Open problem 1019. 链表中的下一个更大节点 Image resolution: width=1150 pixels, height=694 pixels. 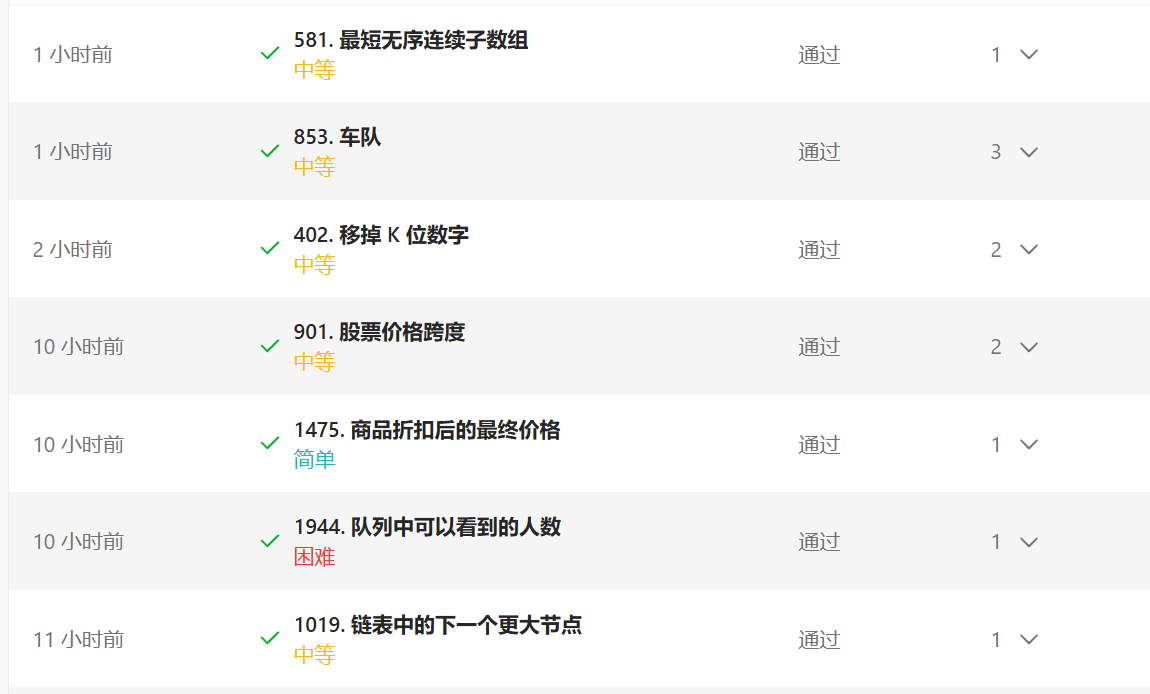coord(438,626)
